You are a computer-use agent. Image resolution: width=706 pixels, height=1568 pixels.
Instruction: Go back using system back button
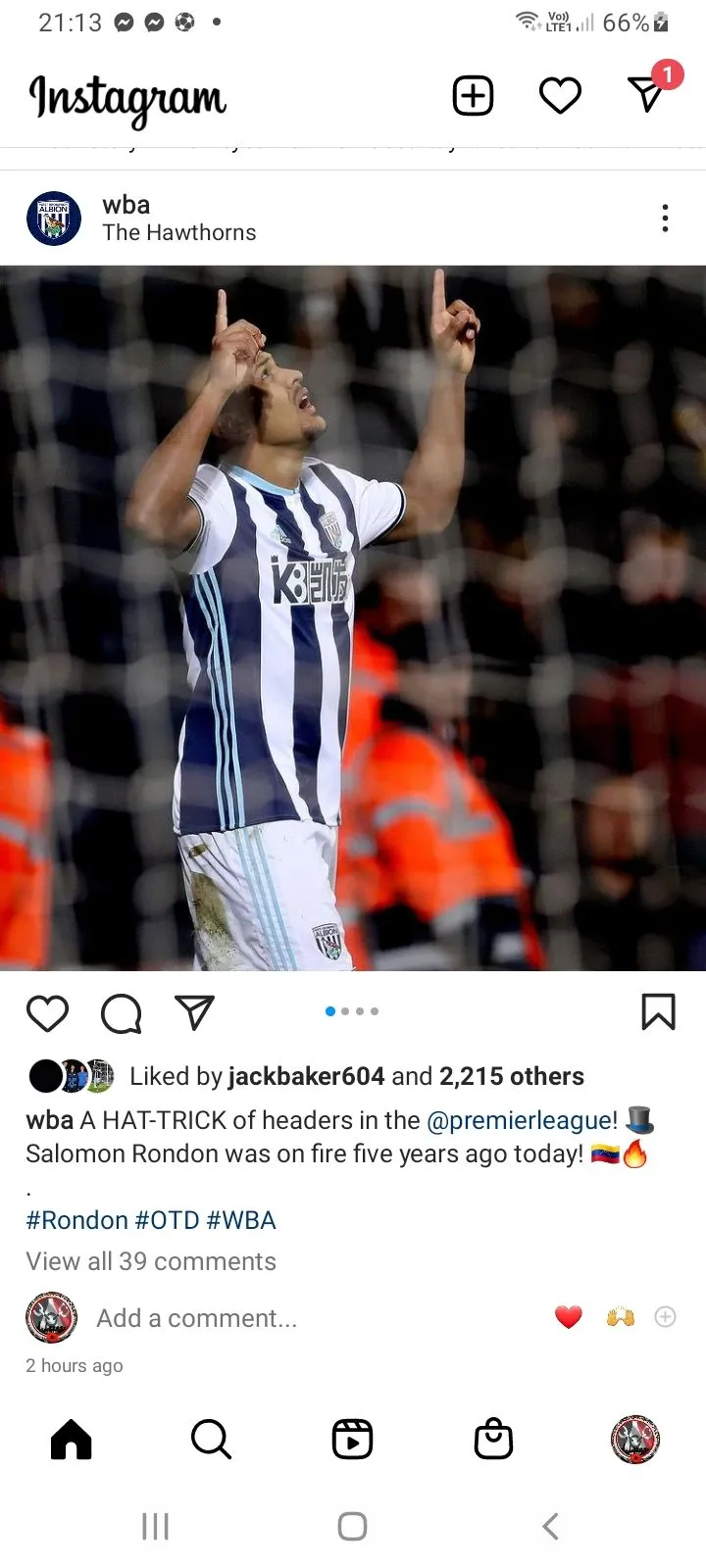550,1526
